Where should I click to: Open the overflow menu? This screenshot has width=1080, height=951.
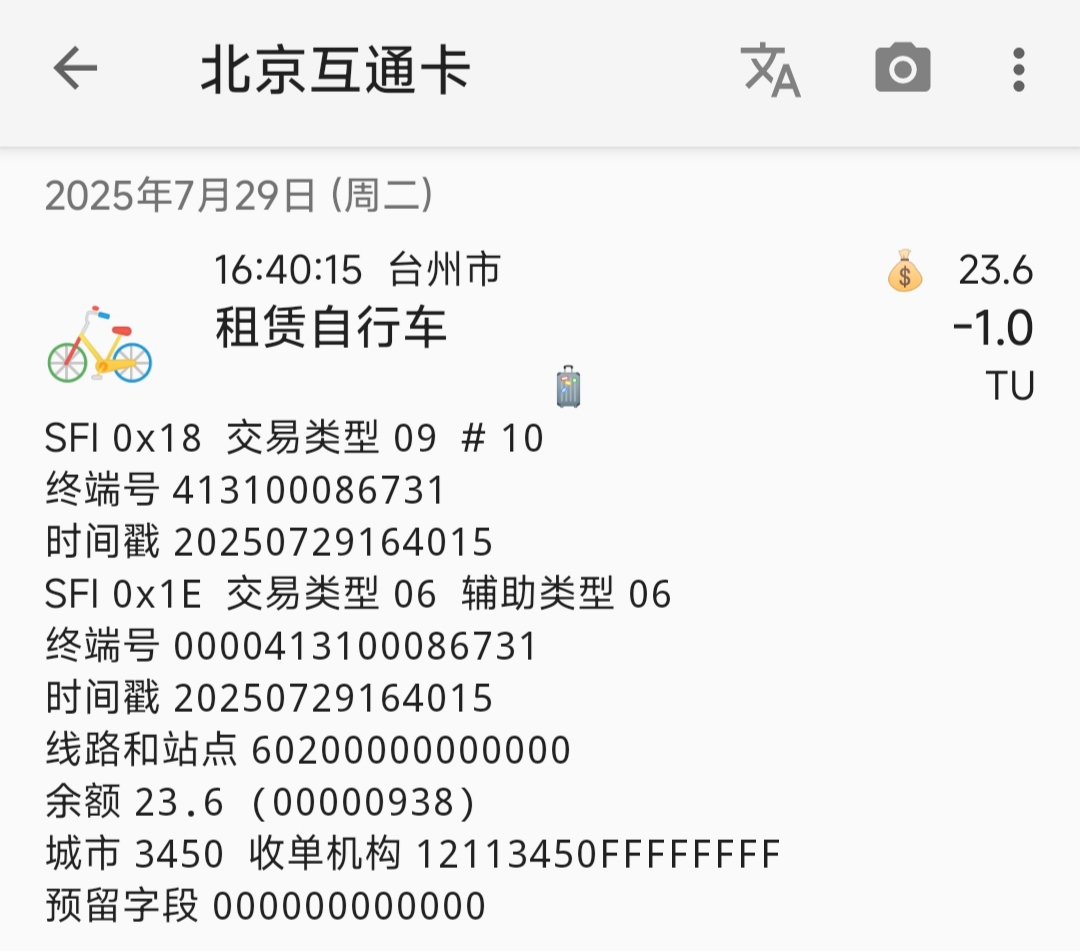coord(1018,69)
